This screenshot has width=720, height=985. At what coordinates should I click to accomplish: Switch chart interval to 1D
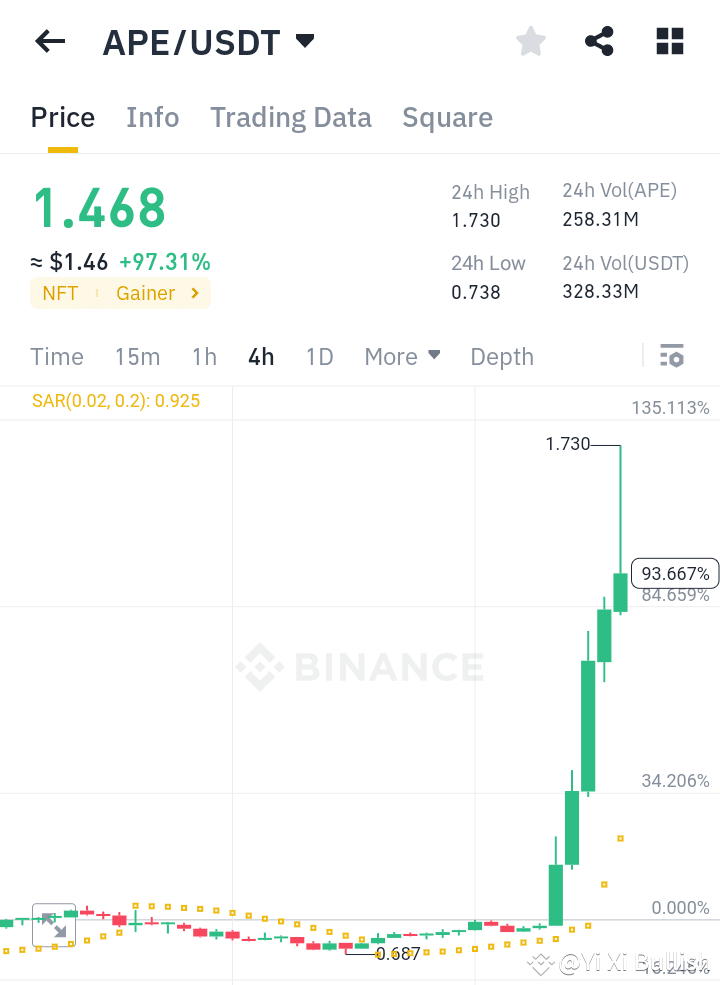[x=319, y=356]
